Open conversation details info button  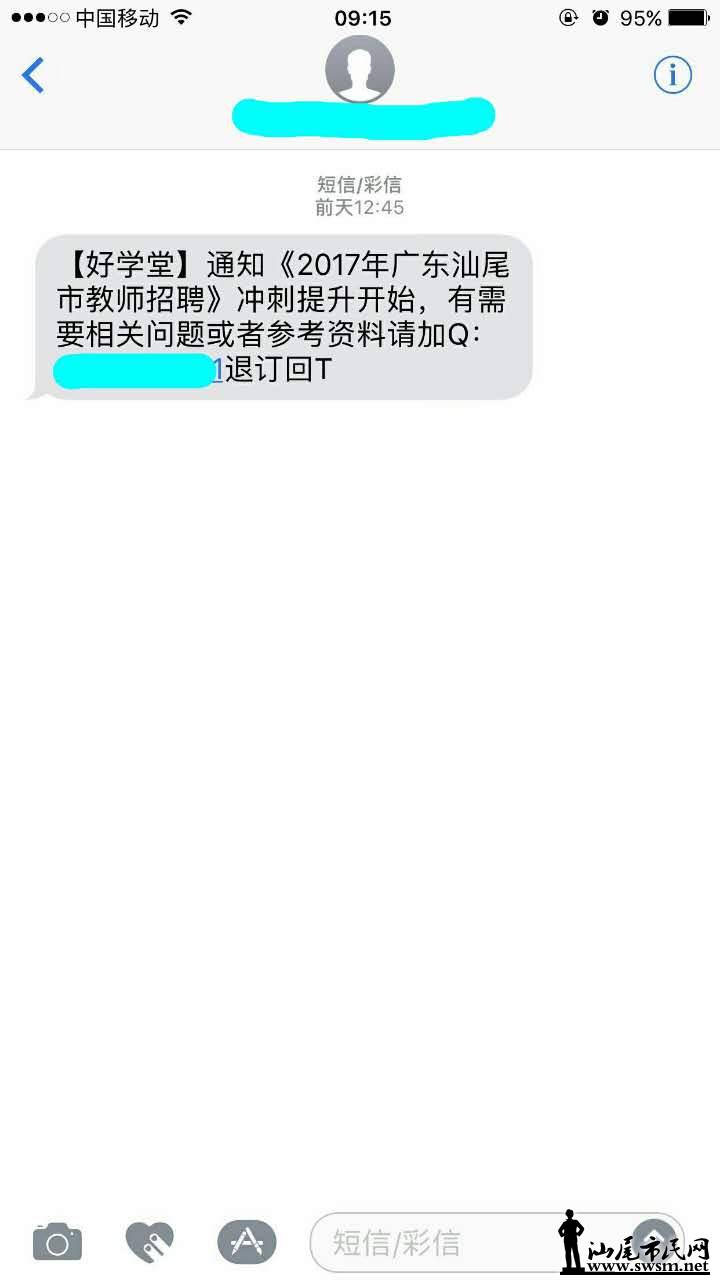[672, 75]
